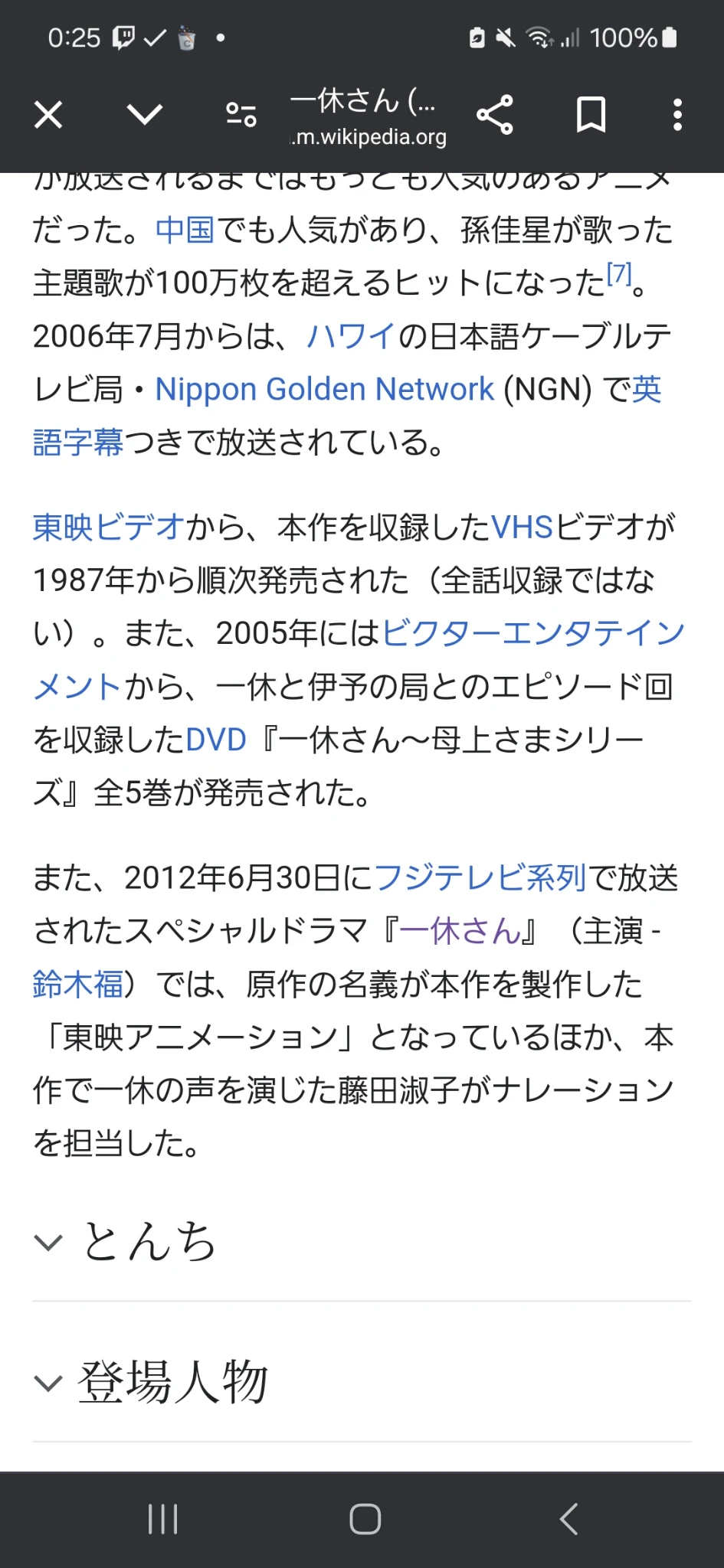Expand the 登場人物 section
The width and height of the screenshot is (724, 1568).
point(172,1383)
